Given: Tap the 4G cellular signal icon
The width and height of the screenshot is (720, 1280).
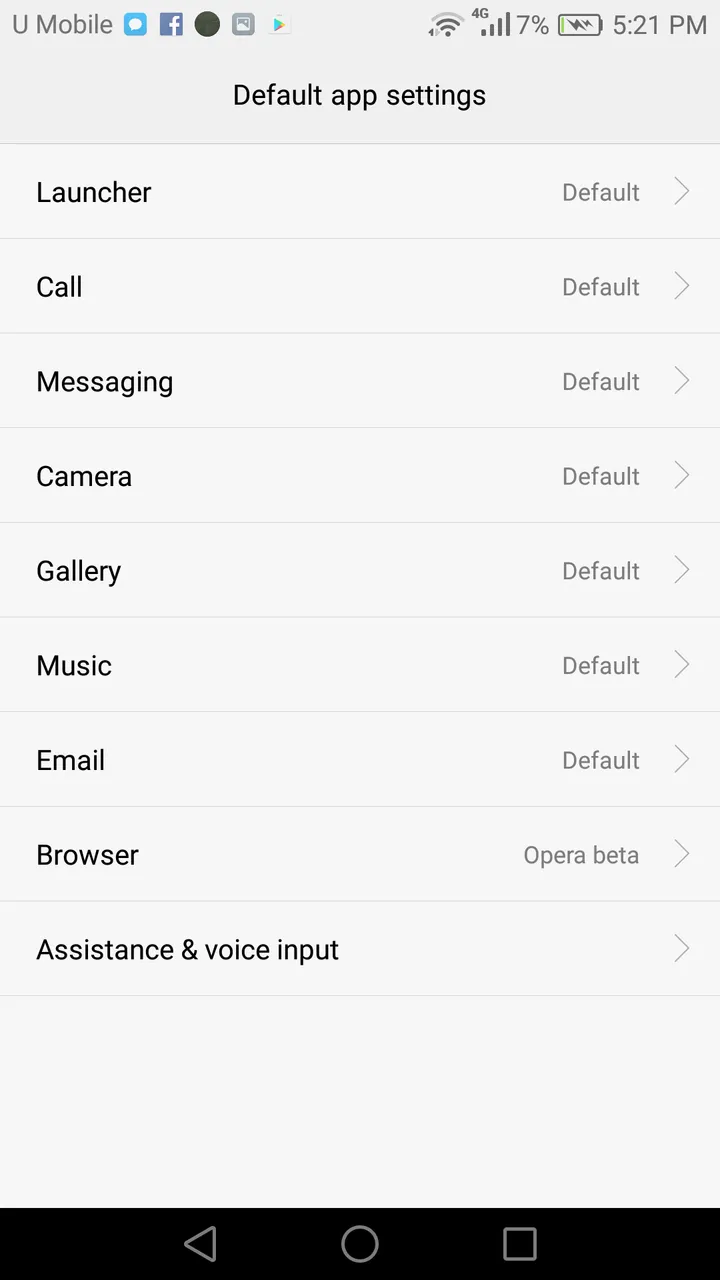Looking at the screenshot, I should [492, 24].
